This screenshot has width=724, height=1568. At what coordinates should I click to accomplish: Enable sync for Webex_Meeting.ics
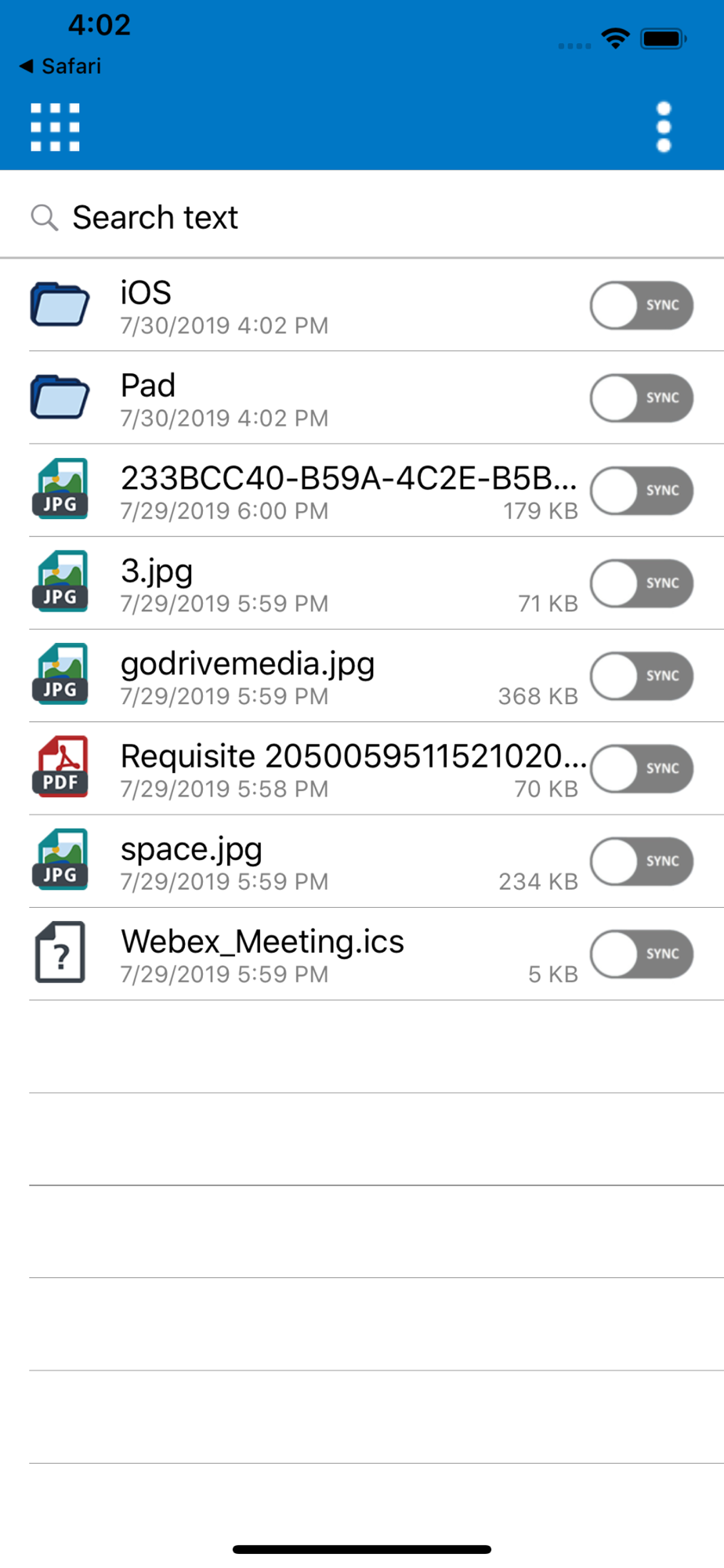point(642,953)
